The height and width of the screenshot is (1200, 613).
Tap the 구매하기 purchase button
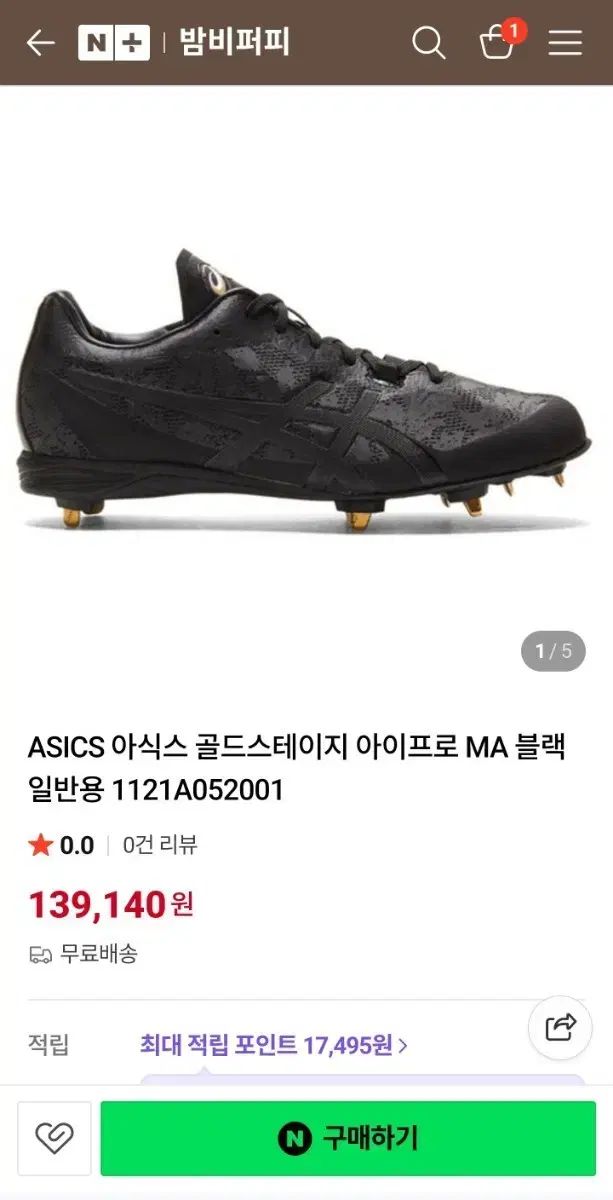point(348,1138)
